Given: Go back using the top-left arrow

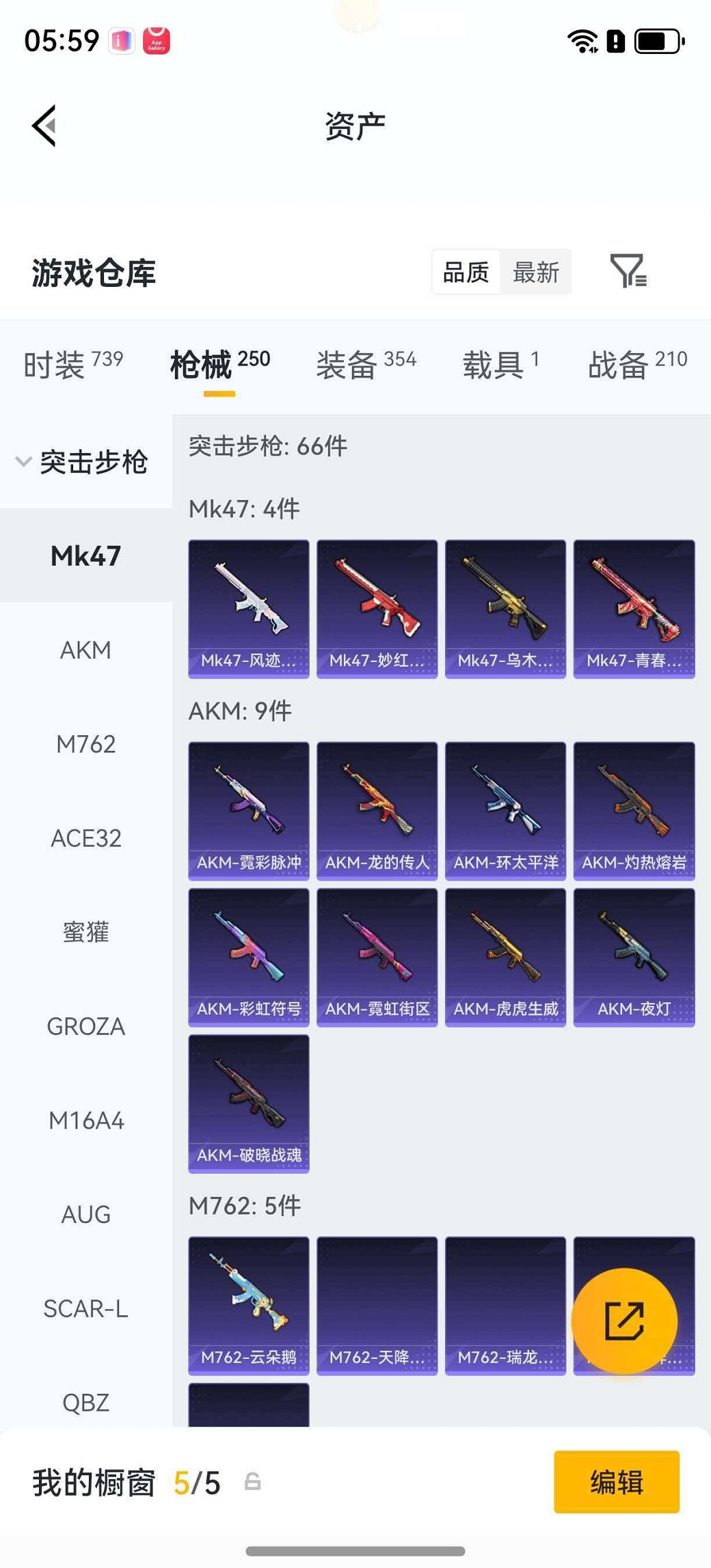Looking at the screenshot, I should (x=44, y=126).
